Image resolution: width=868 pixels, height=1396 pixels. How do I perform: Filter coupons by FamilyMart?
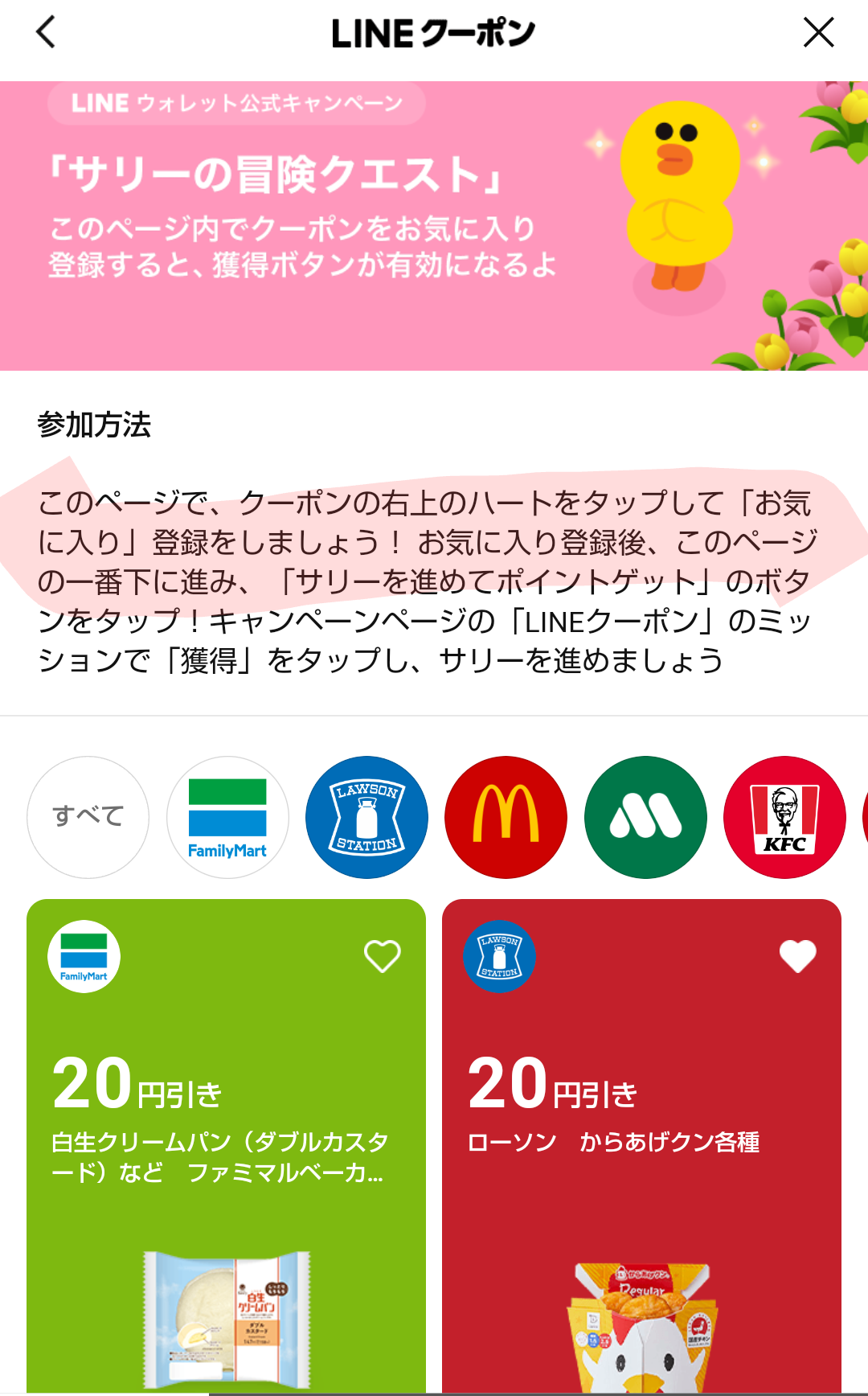[x=227, y=817]
